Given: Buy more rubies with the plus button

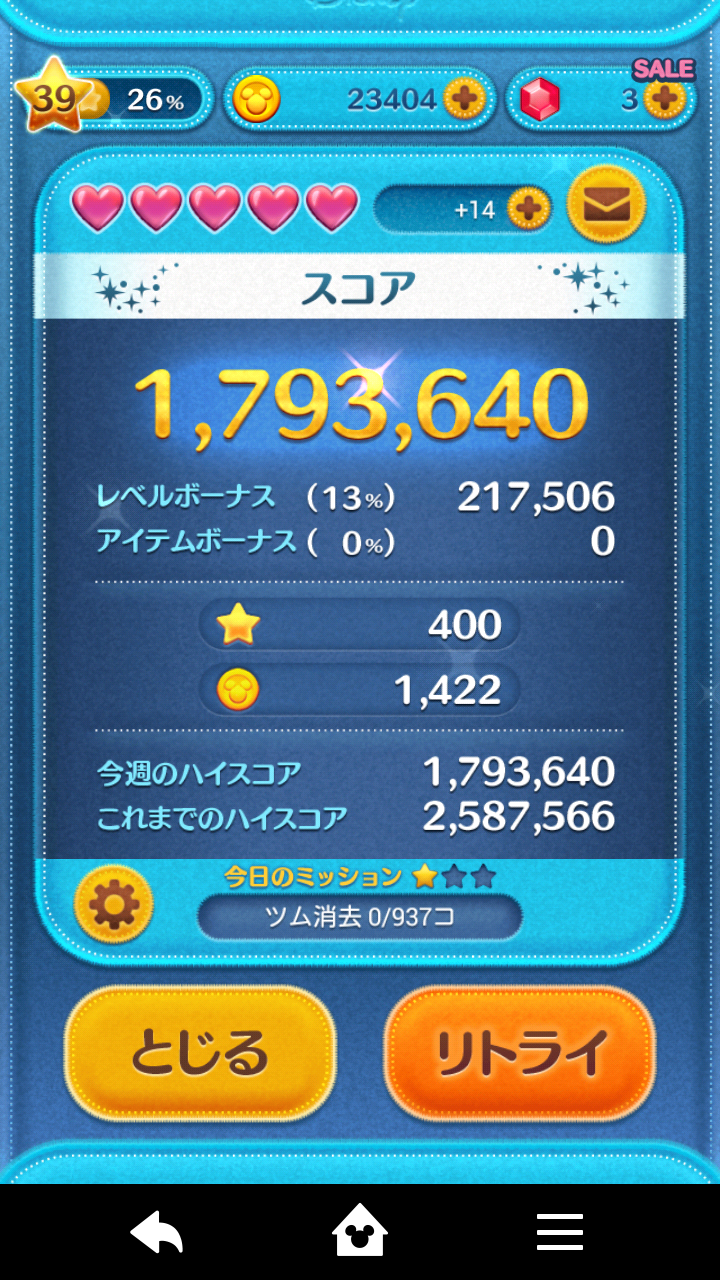Looking at the screenshot, I should (663, 99).
